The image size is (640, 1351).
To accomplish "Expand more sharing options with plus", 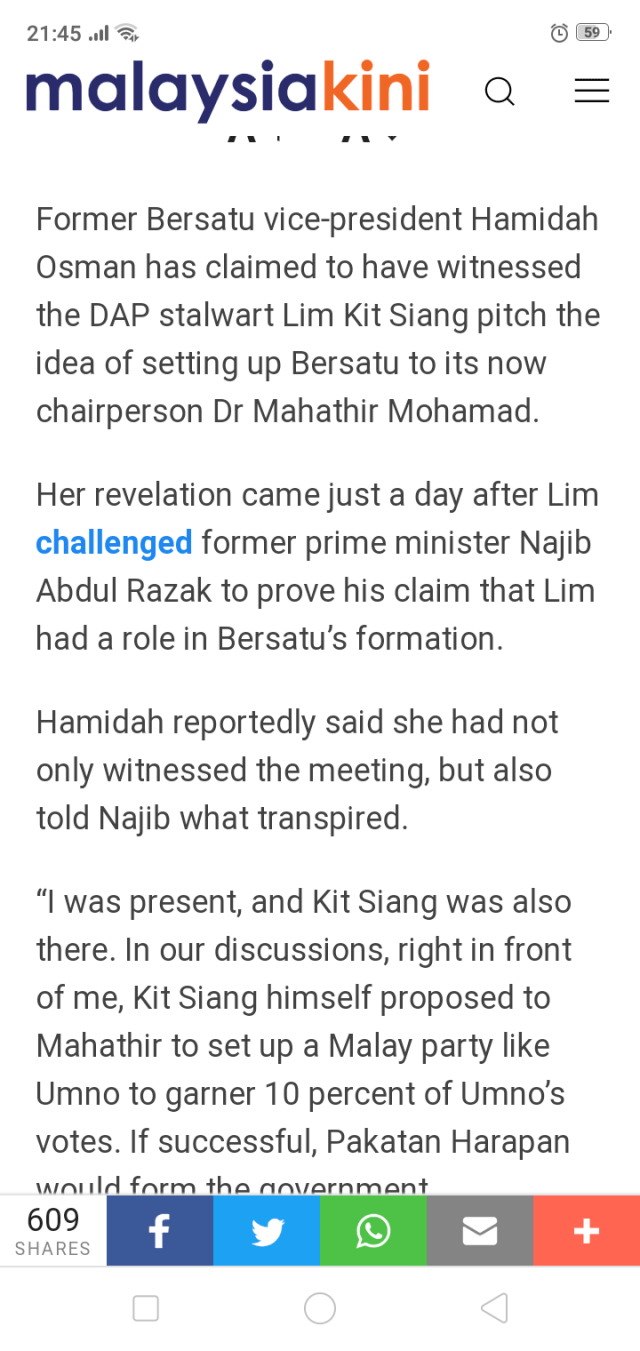I will pyautogui.click(x=586, y=1231).
